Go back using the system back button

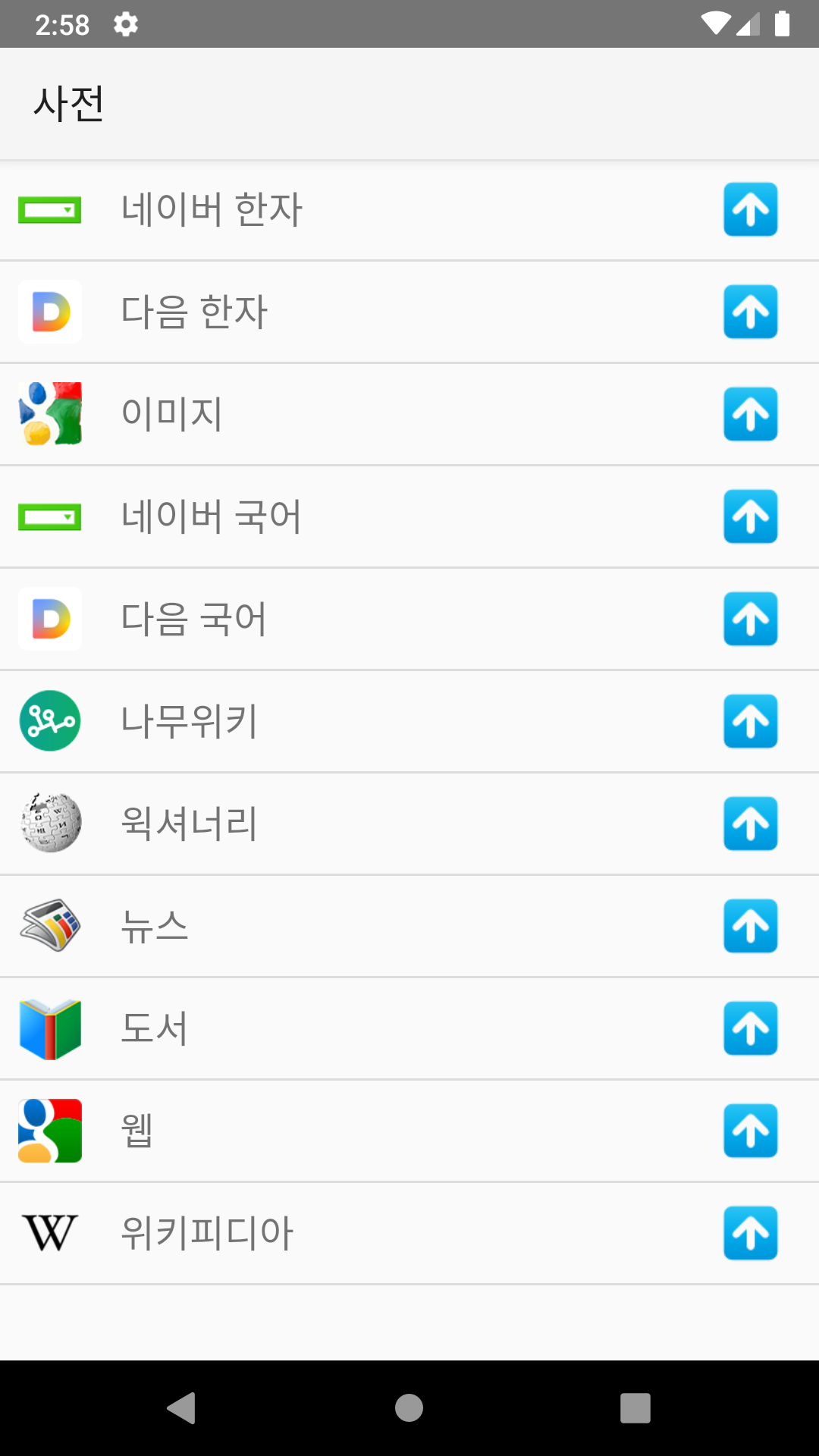click(181, 1408)
